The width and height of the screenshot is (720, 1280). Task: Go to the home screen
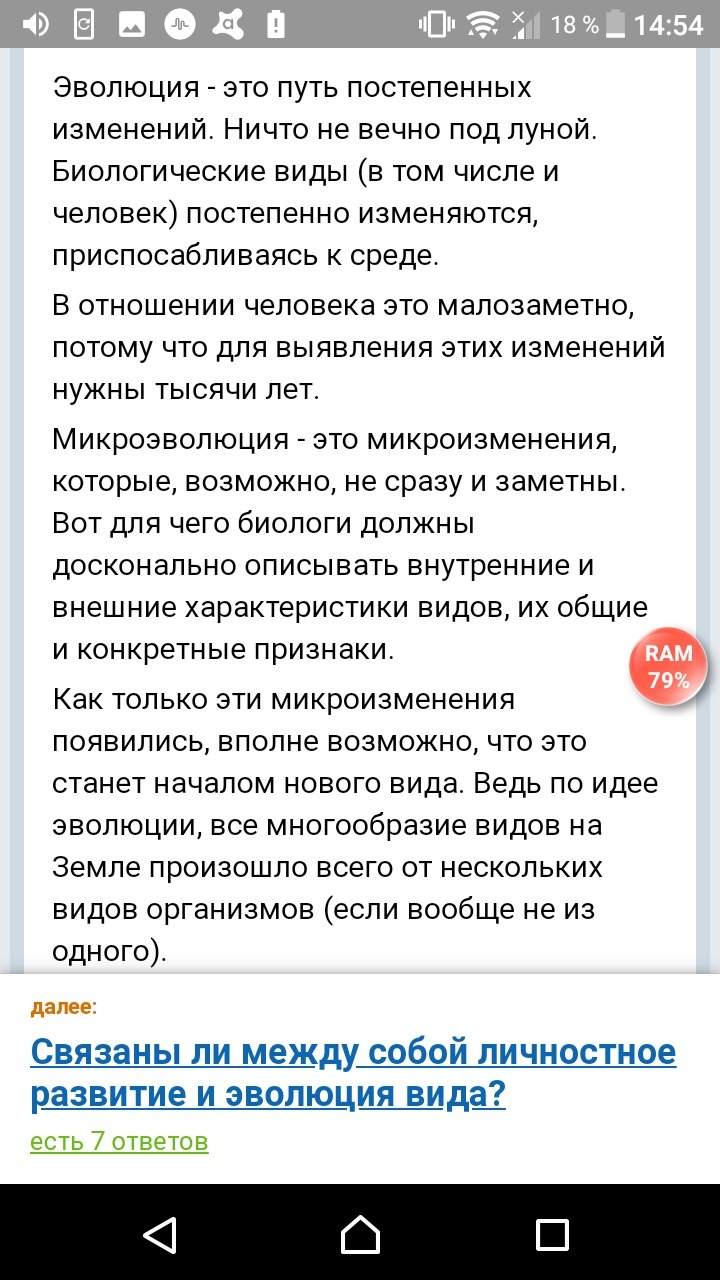360,1232
